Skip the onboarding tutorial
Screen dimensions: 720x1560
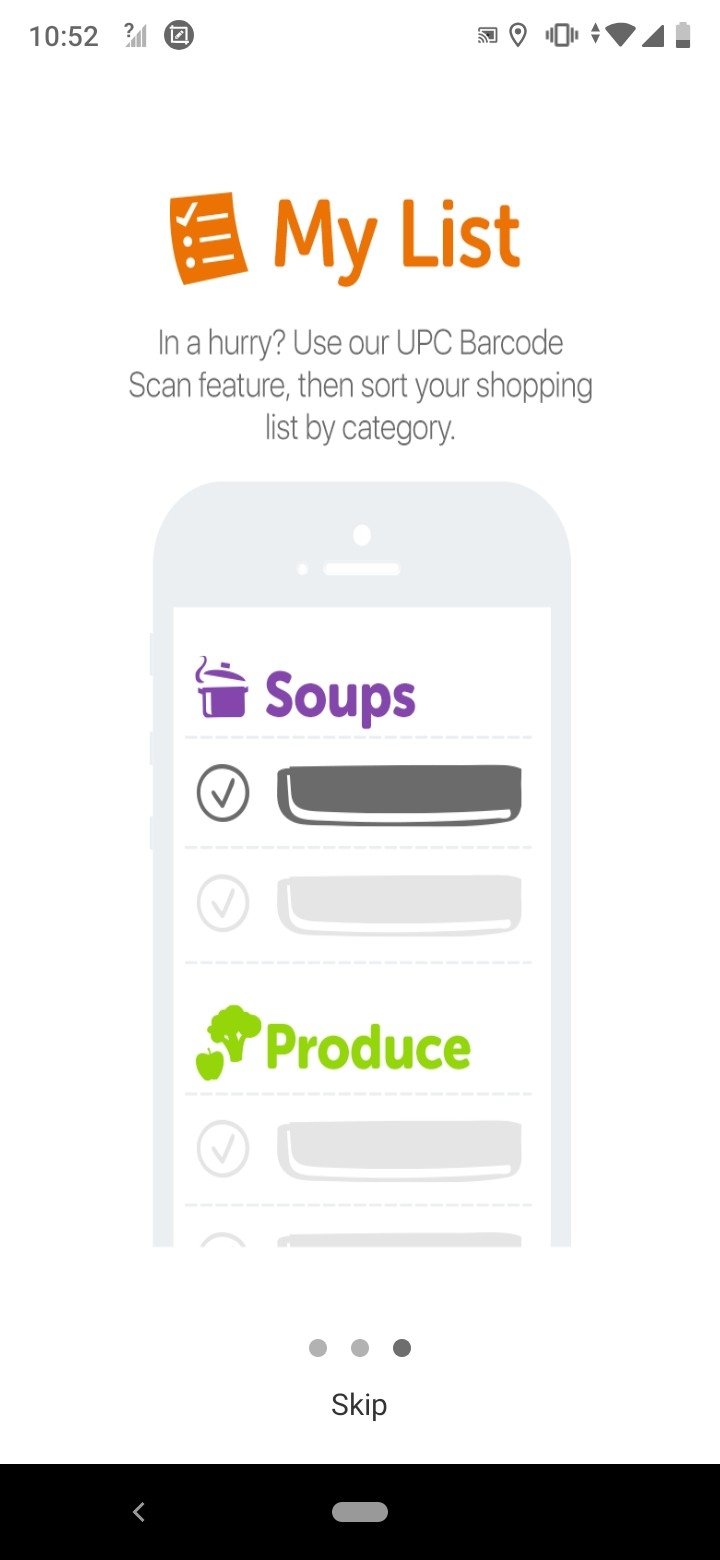[359, 1404]
